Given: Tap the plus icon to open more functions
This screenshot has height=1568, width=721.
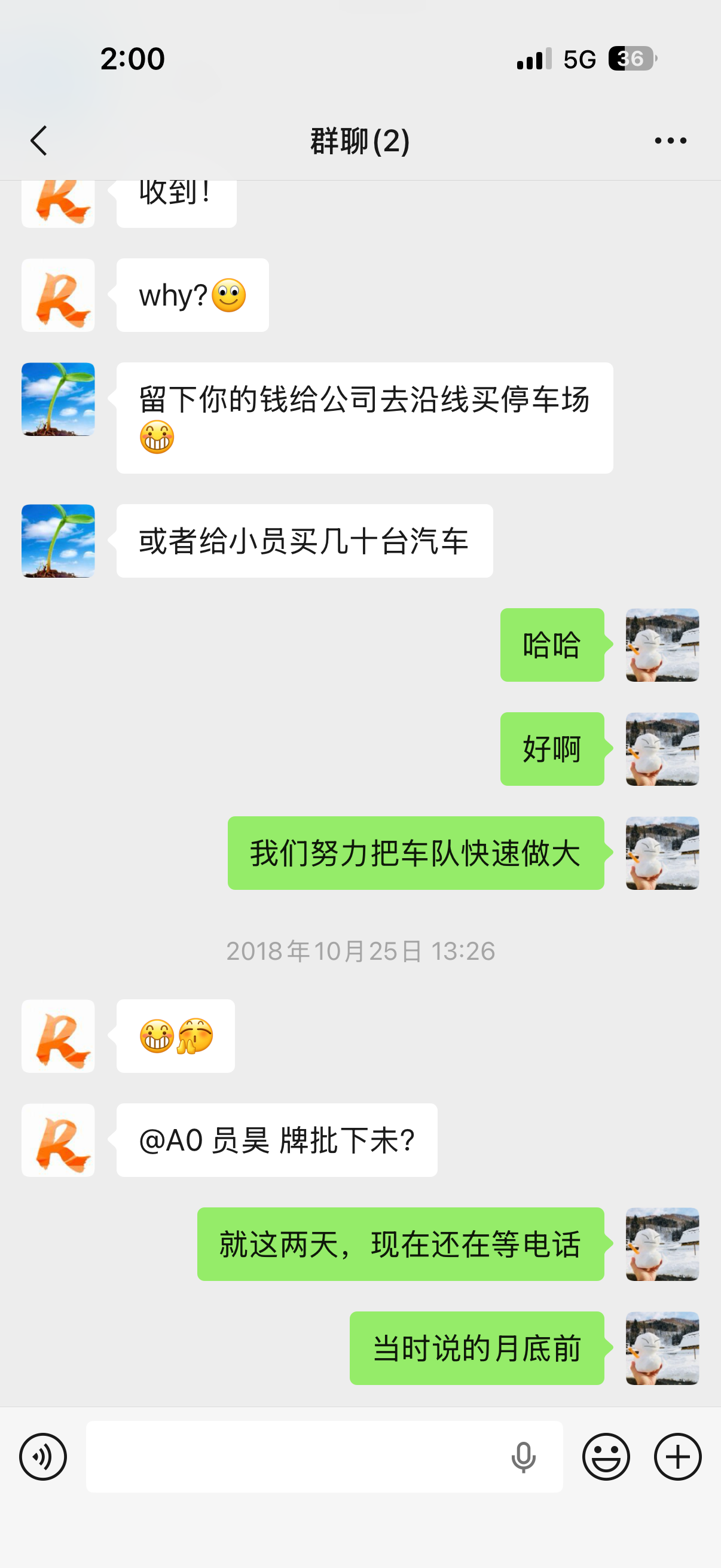Looking at the screenshot, I should click(677, 1456).
